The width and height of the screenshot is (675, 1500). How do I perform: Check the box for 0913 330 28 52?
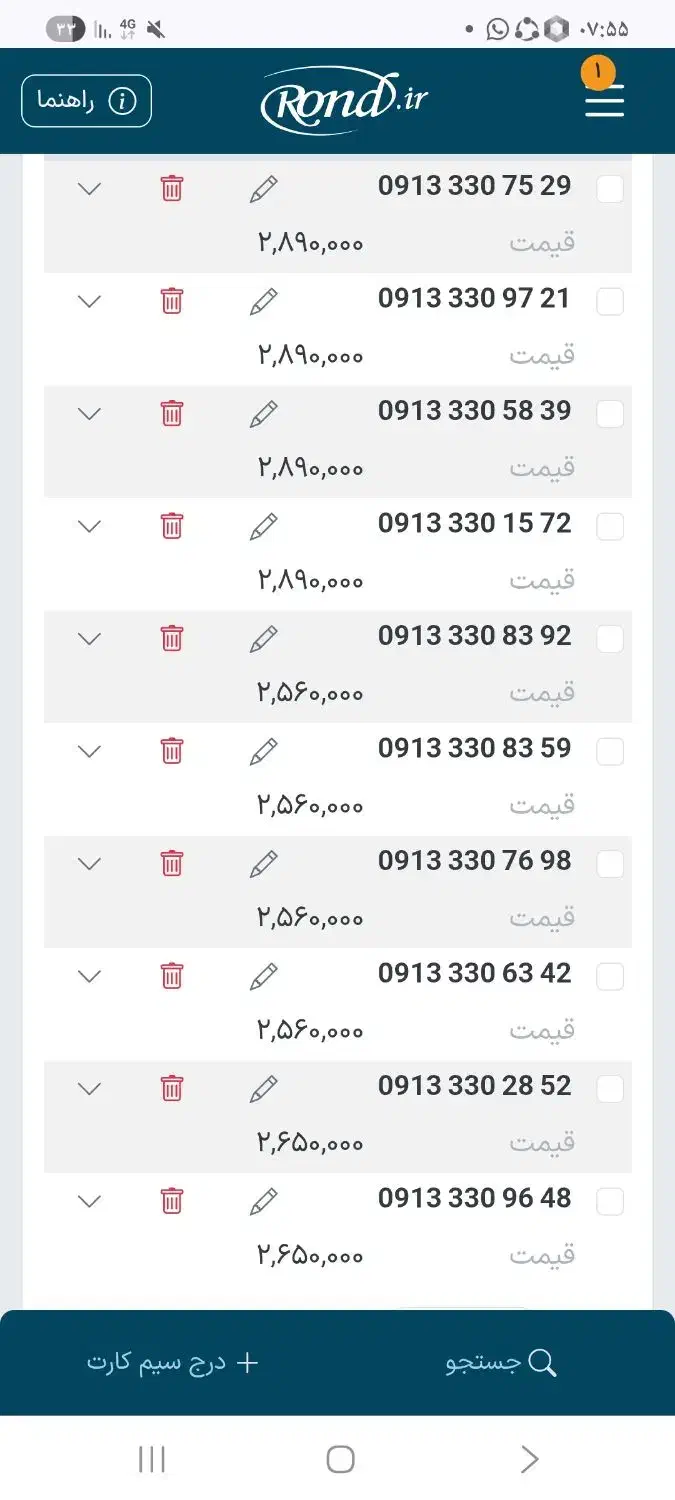pos(610,1089)
